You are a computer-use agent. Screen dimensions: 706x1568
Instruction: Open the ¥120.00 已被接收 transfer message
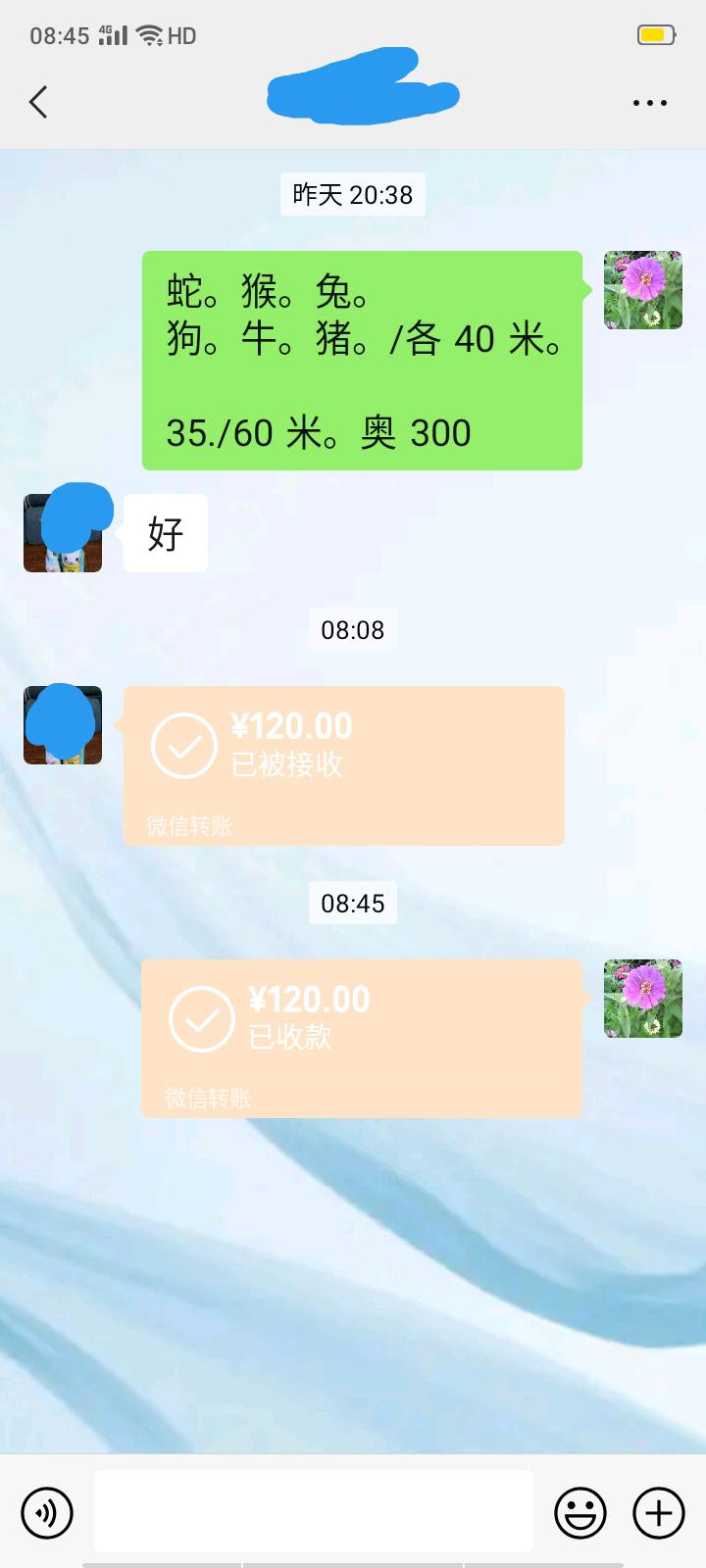(x=343, y=764)
